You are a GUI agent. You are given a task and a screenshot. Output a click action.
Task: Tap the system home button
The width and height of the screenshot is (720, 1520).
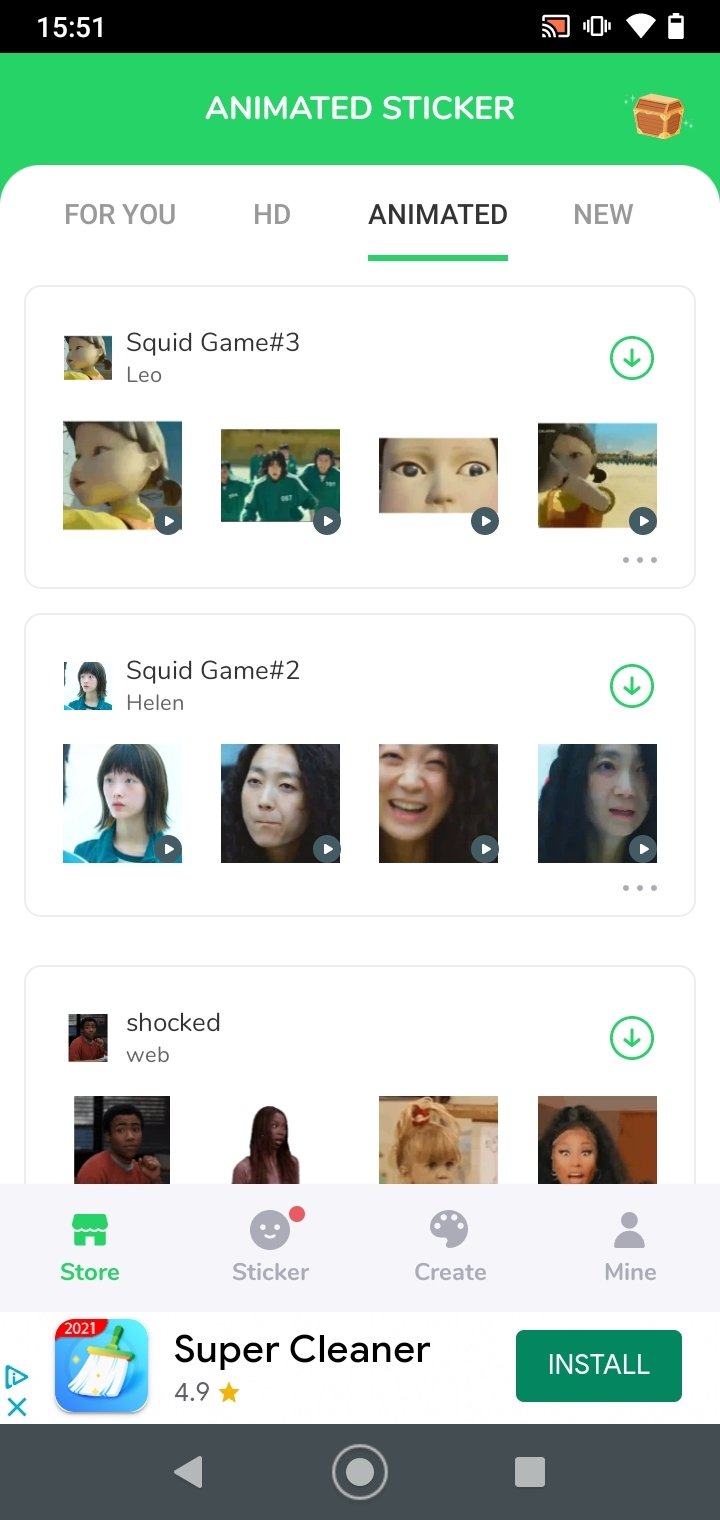pos(360,1472)
